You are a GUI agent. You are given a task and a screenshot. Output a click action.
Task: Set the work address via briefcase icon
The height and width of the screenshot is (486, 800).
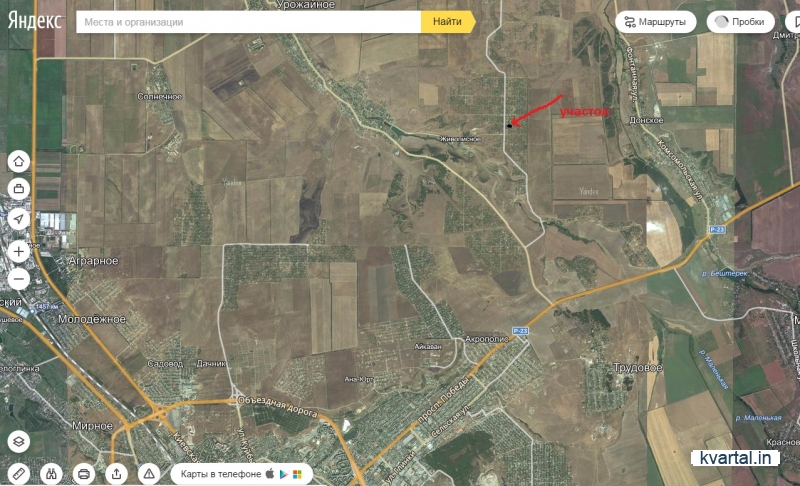point(18,189)
